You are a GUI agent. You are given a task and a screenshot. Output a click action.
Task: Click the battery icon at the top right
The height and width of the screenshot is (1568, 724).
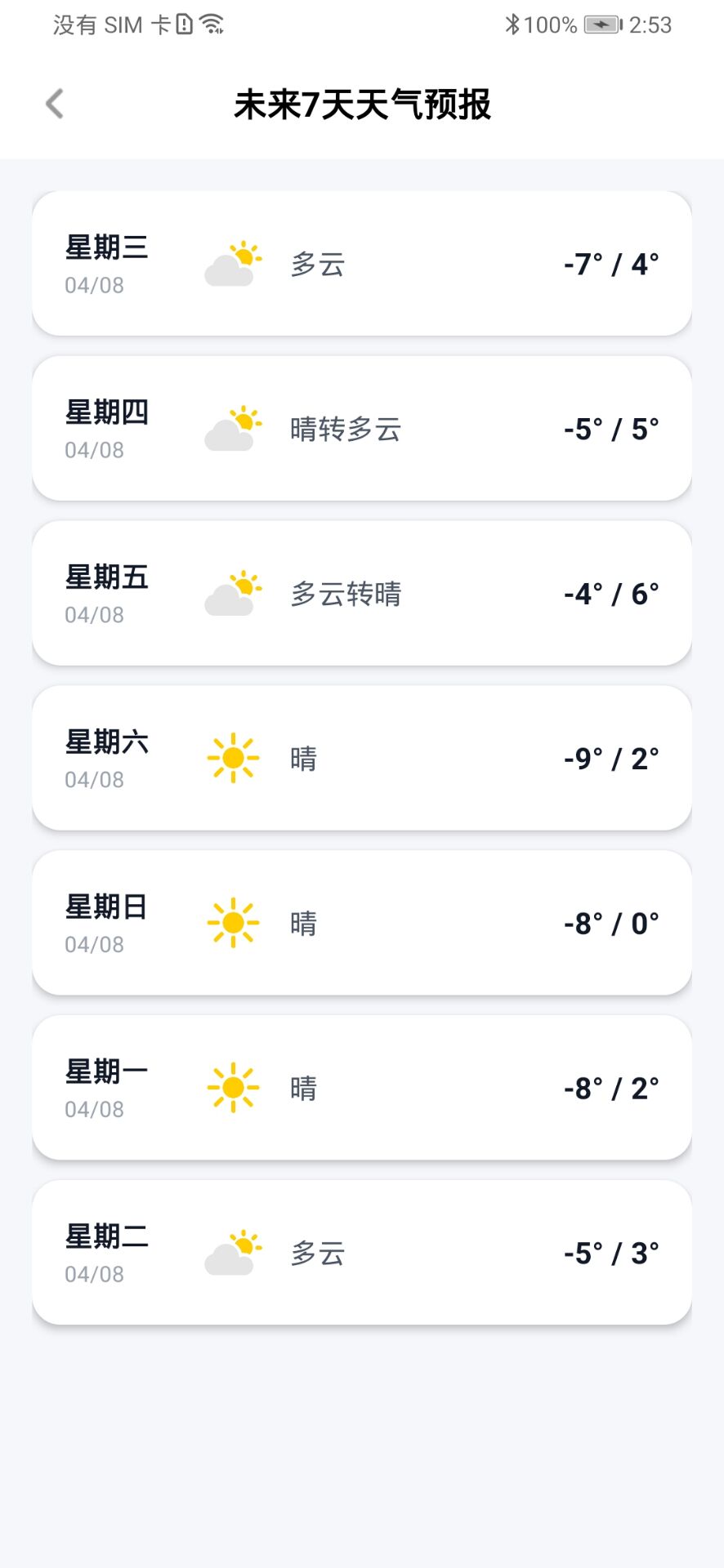602,25
